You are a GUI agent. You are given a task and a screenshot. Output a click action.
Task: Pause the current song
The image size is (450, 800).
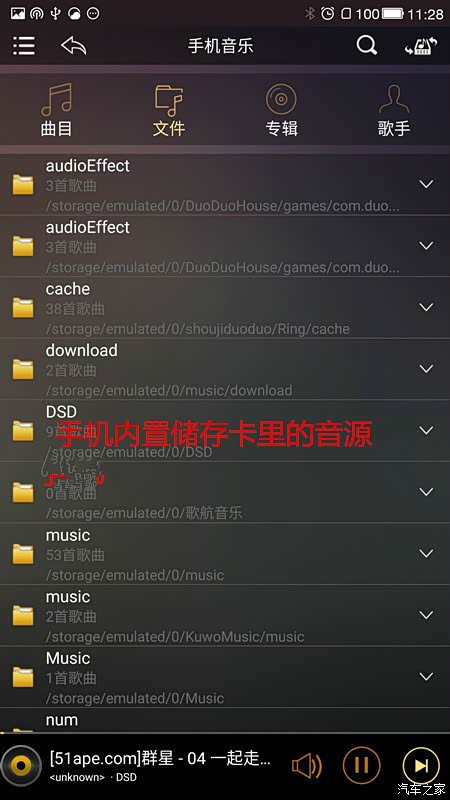tap(361, 765)
